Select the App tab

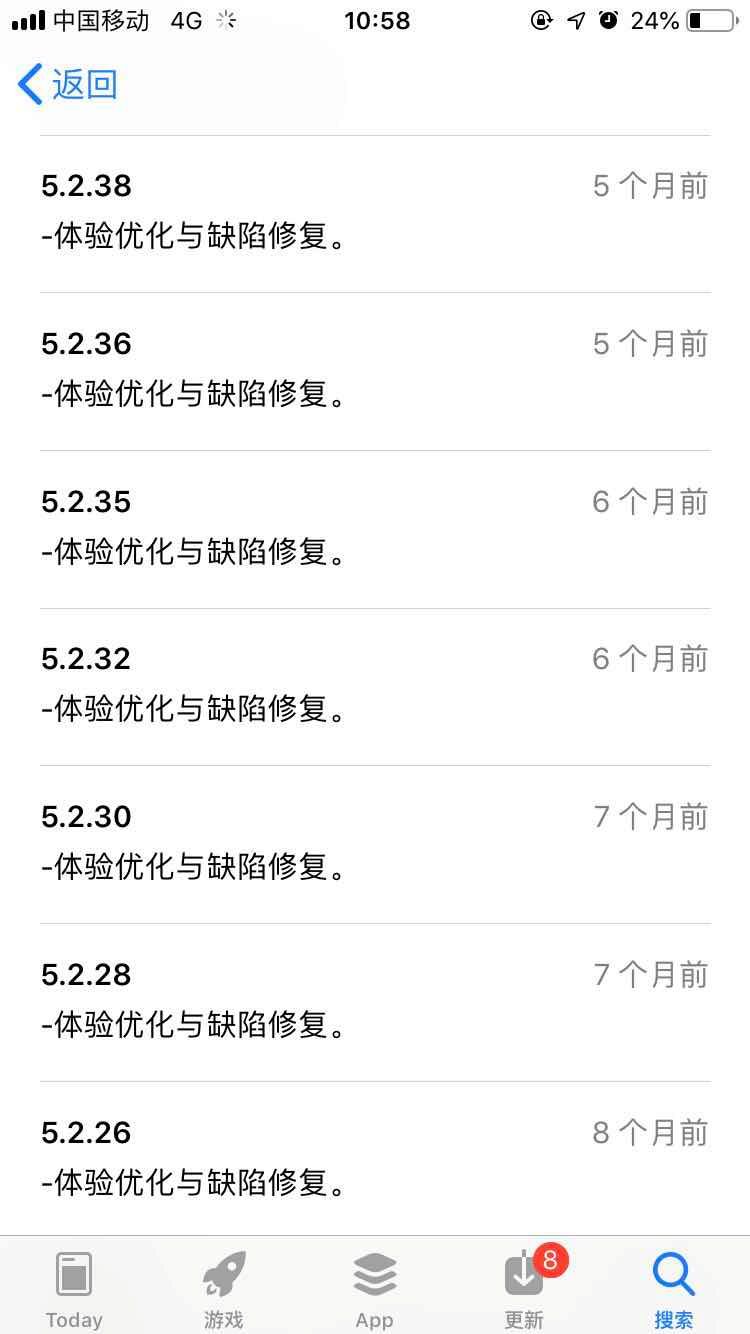(374, 1288)
